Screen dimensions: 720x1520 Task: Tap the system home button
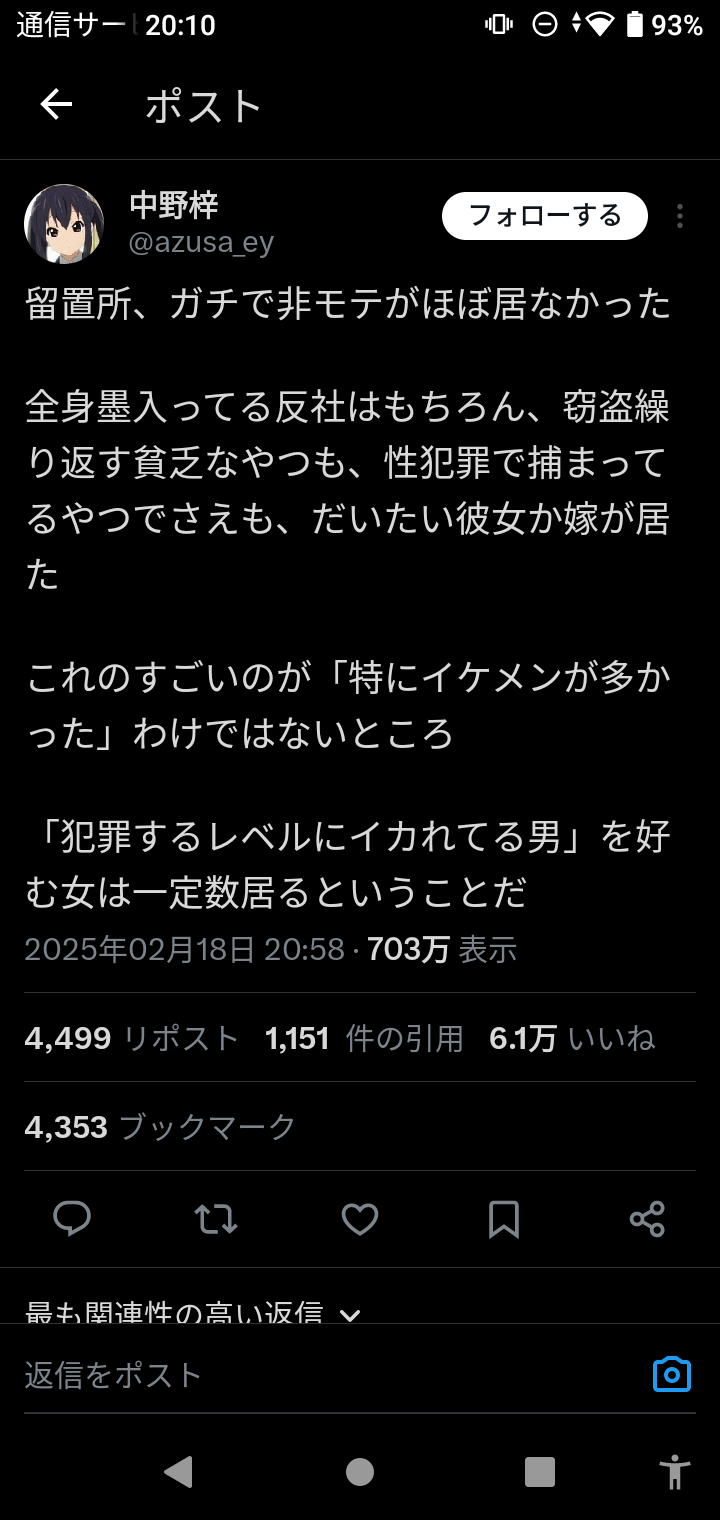360,1471
